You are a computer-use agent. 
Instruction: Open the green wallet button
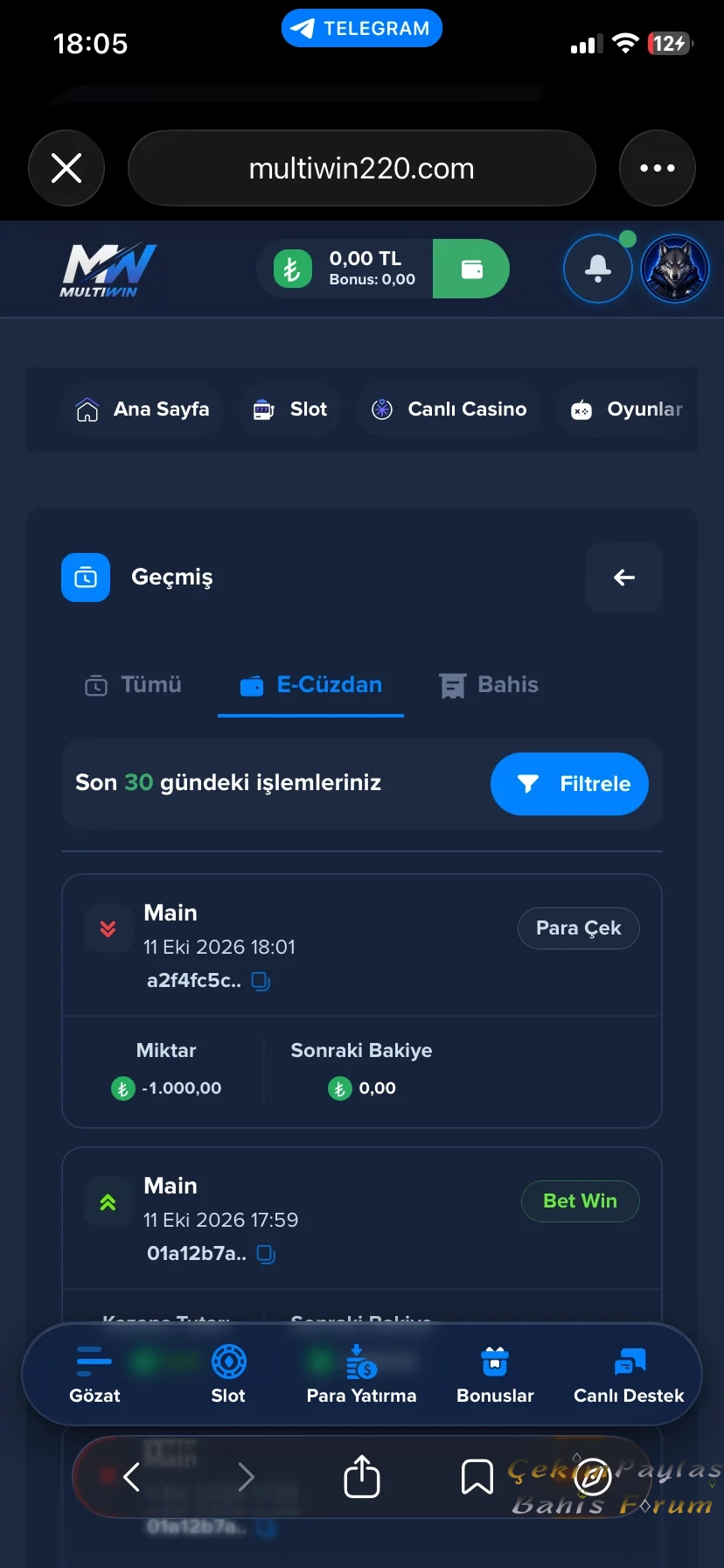point(471,269)
